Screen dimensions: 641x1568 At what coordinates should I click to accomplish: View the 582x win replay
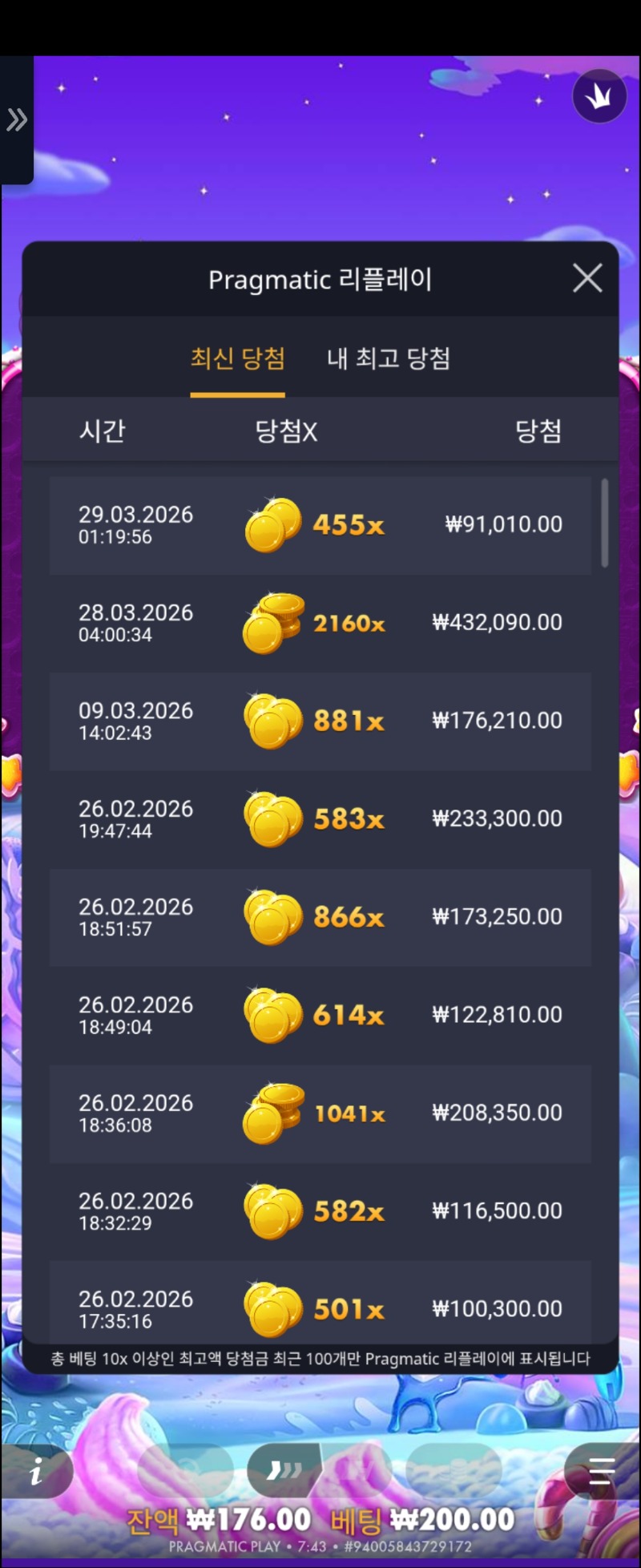point(320,1210)
